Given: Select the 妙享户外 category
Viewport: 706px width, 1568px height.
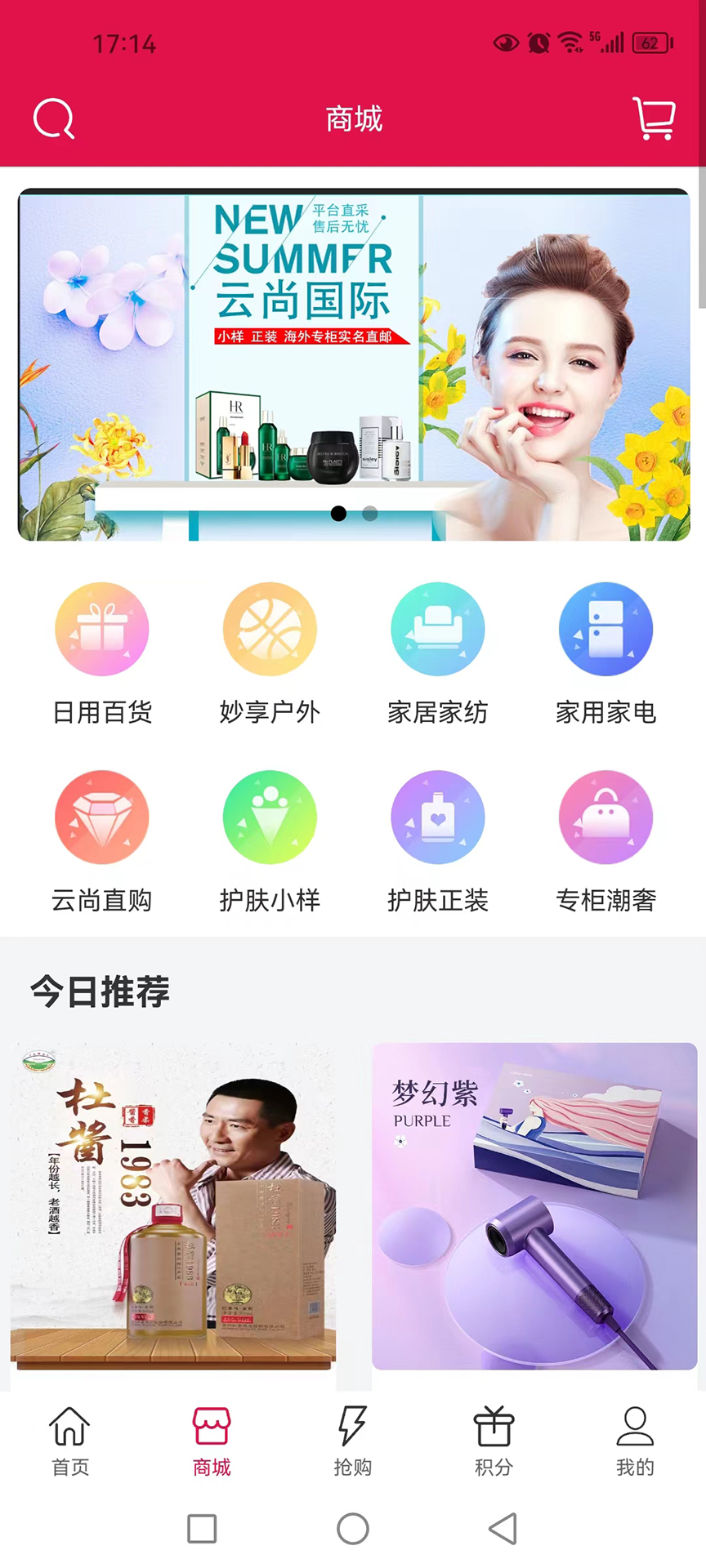Looking at the screenshot, I should [x=270, y=653].
